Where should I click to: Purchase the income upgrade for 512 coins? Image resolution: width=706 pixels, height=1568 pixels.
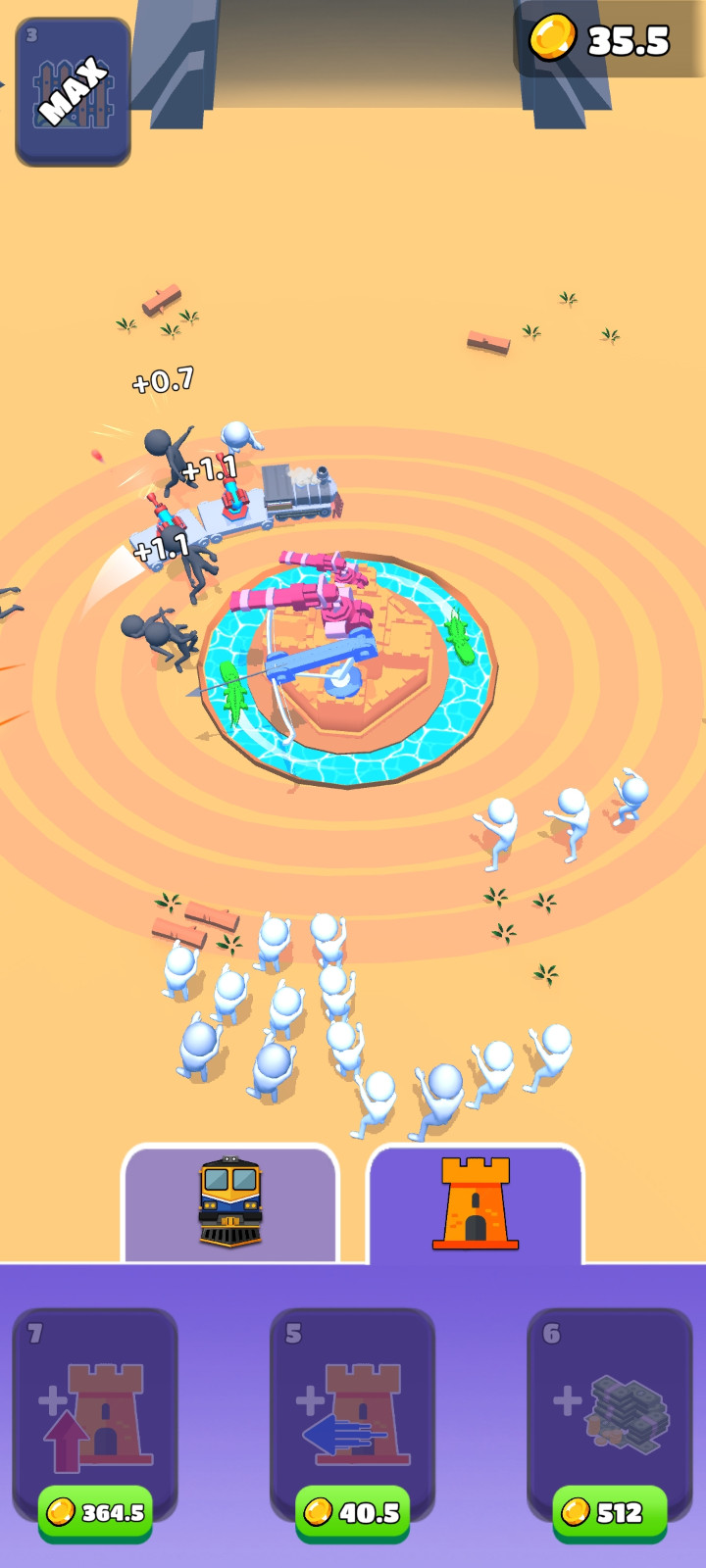click(609, 1512)
